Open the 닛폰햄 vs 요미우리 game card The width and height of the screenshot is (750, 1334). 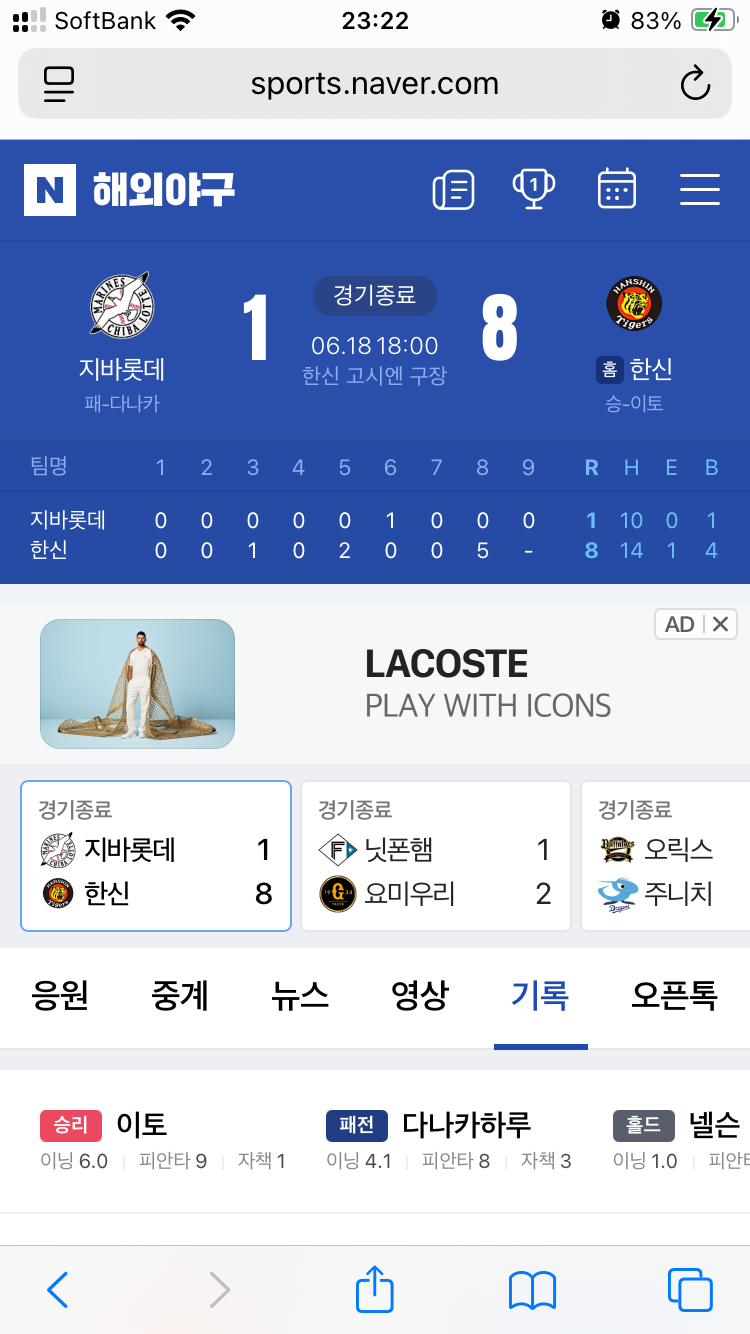pyautogui.click(x=436, y=856)
